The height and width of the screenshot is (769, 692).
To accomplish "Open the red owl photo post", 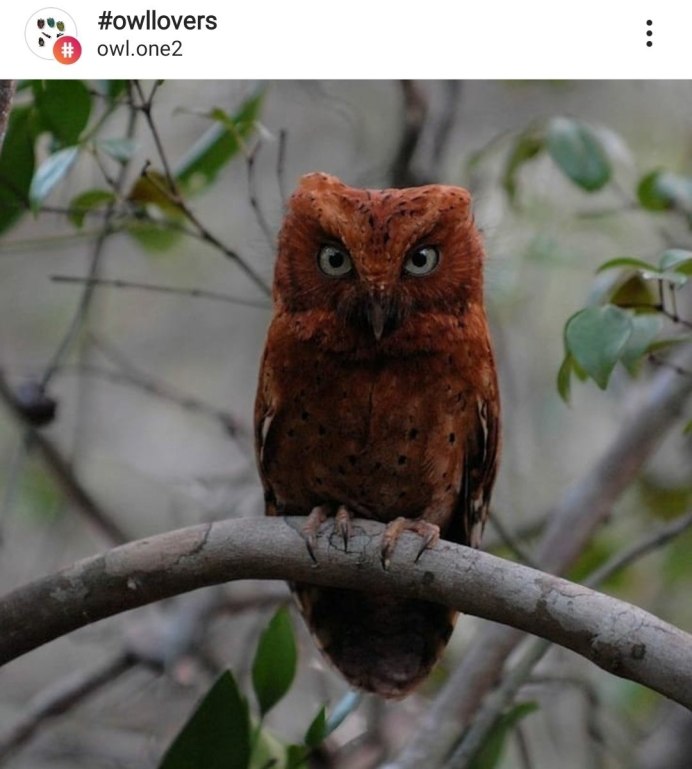I will (x=346, y=424).
